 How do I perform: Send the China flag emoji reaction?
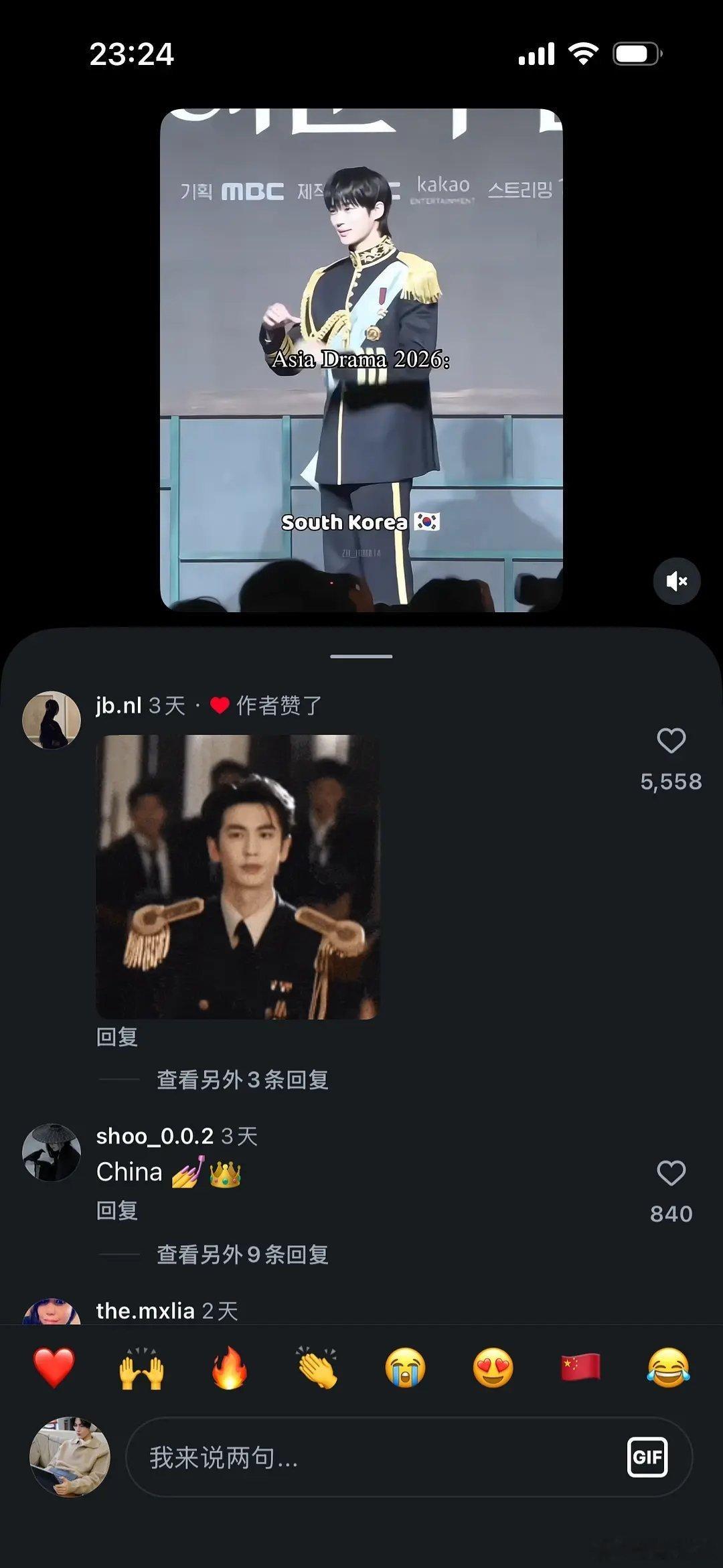tap(581, 1367)
